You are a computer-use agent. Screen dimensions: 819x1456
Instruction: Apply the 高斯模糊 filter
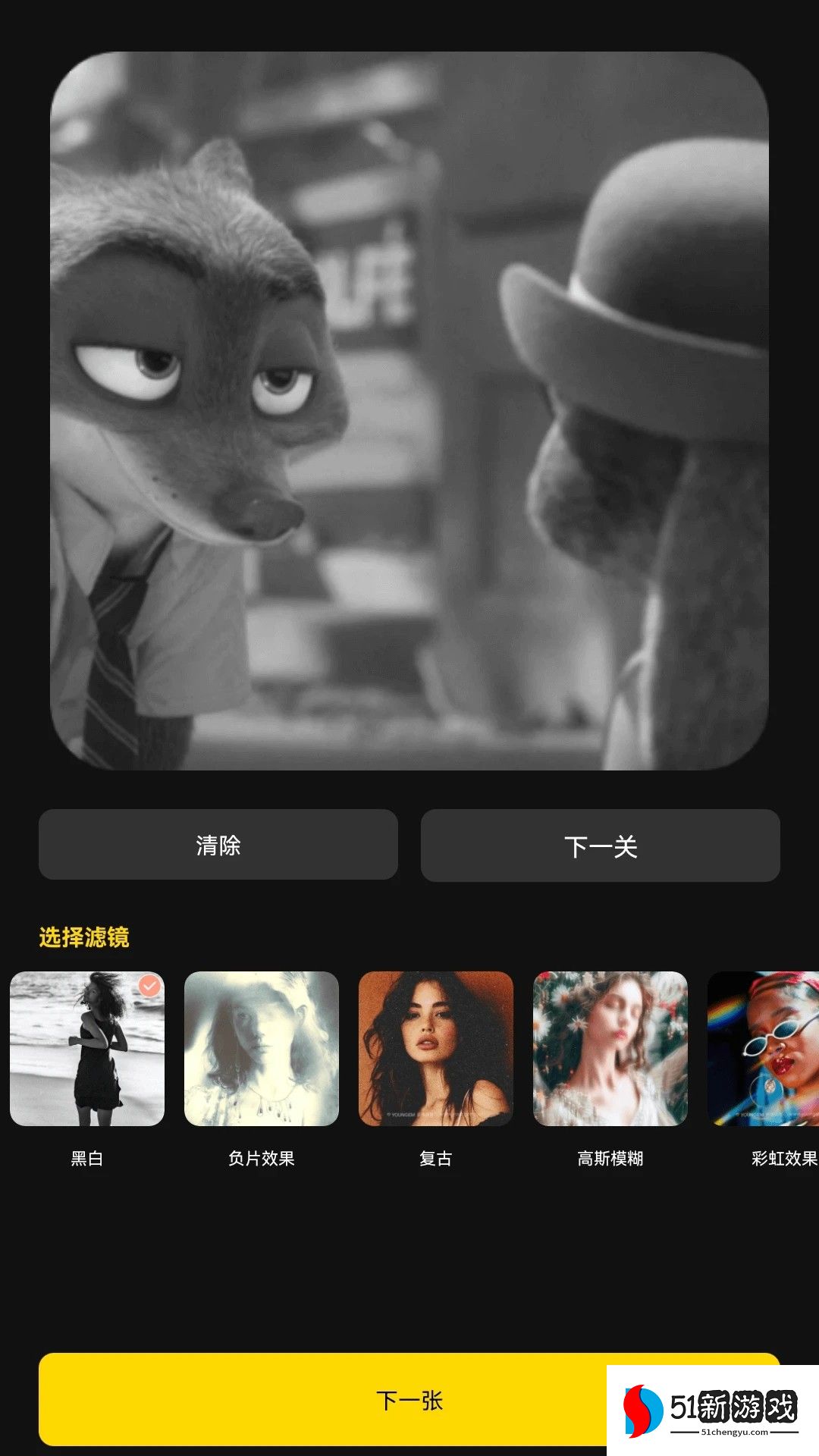610,1049
